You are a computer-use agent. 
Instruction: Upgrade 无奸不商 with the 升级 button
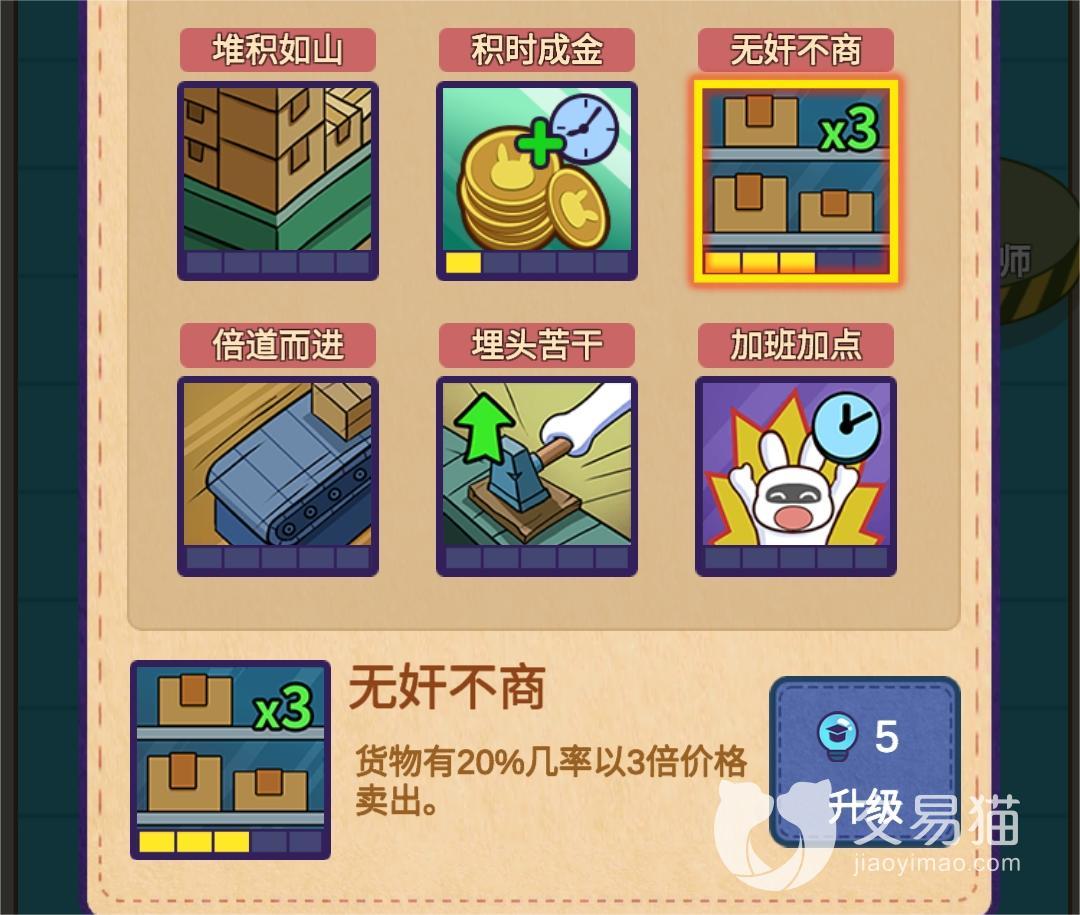[864, 762]
